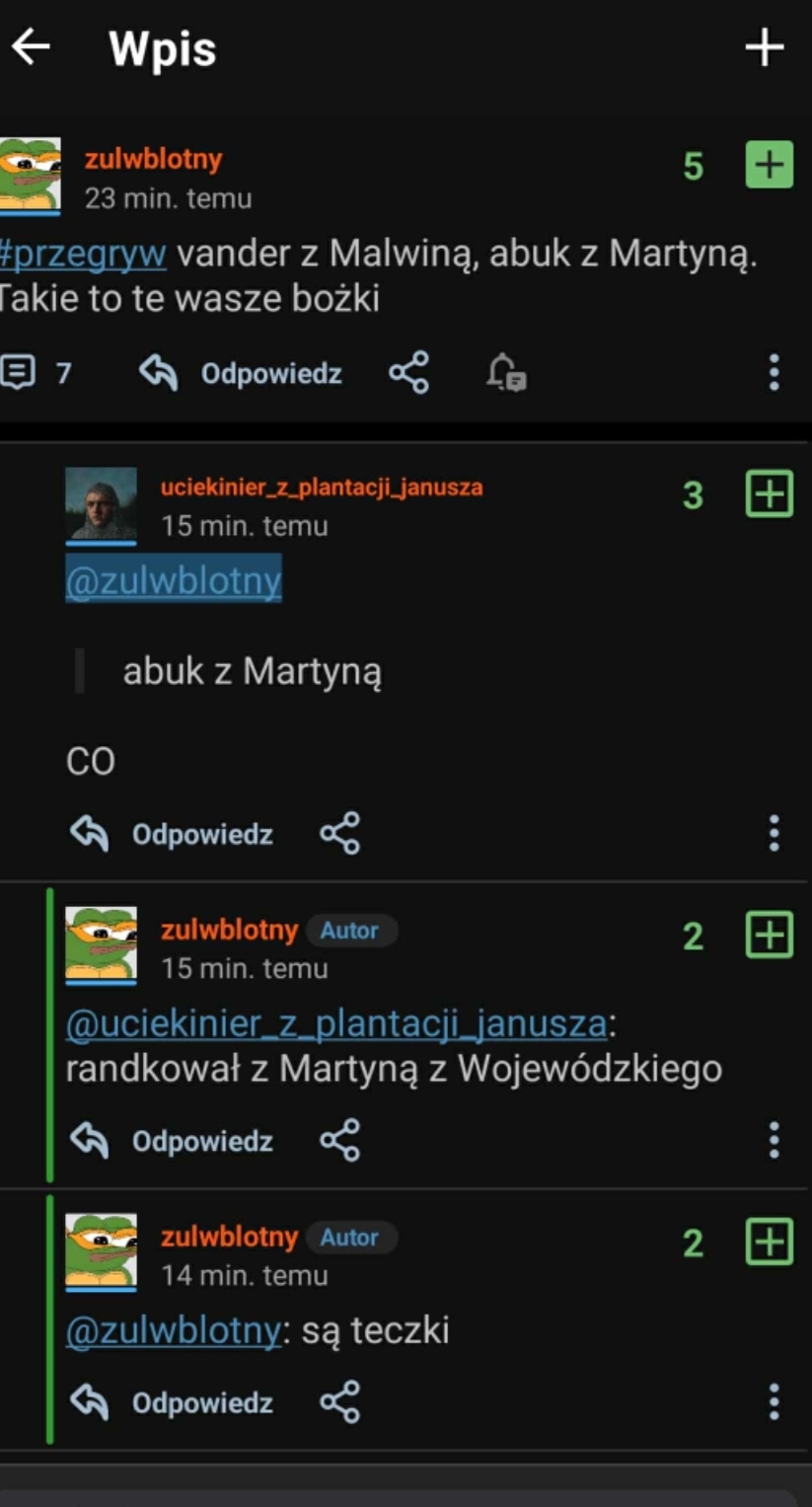The width and height of the screenshot is (812, 1507).
Task: Toggle notifications bell for this post
Action: (x=506, y=373)
